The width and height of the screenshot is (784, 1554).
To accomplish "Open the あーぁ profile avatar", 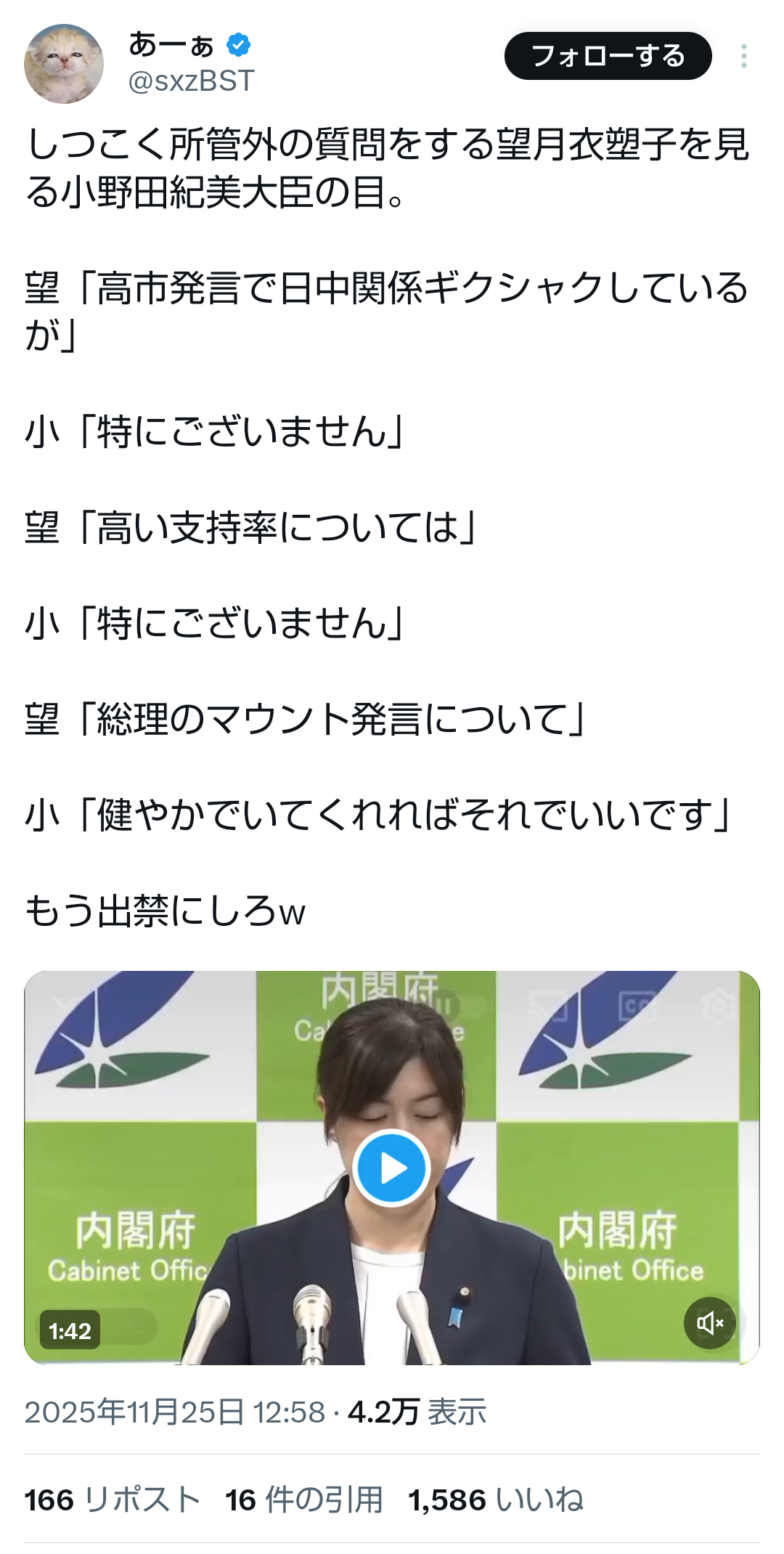I will 64,64.
